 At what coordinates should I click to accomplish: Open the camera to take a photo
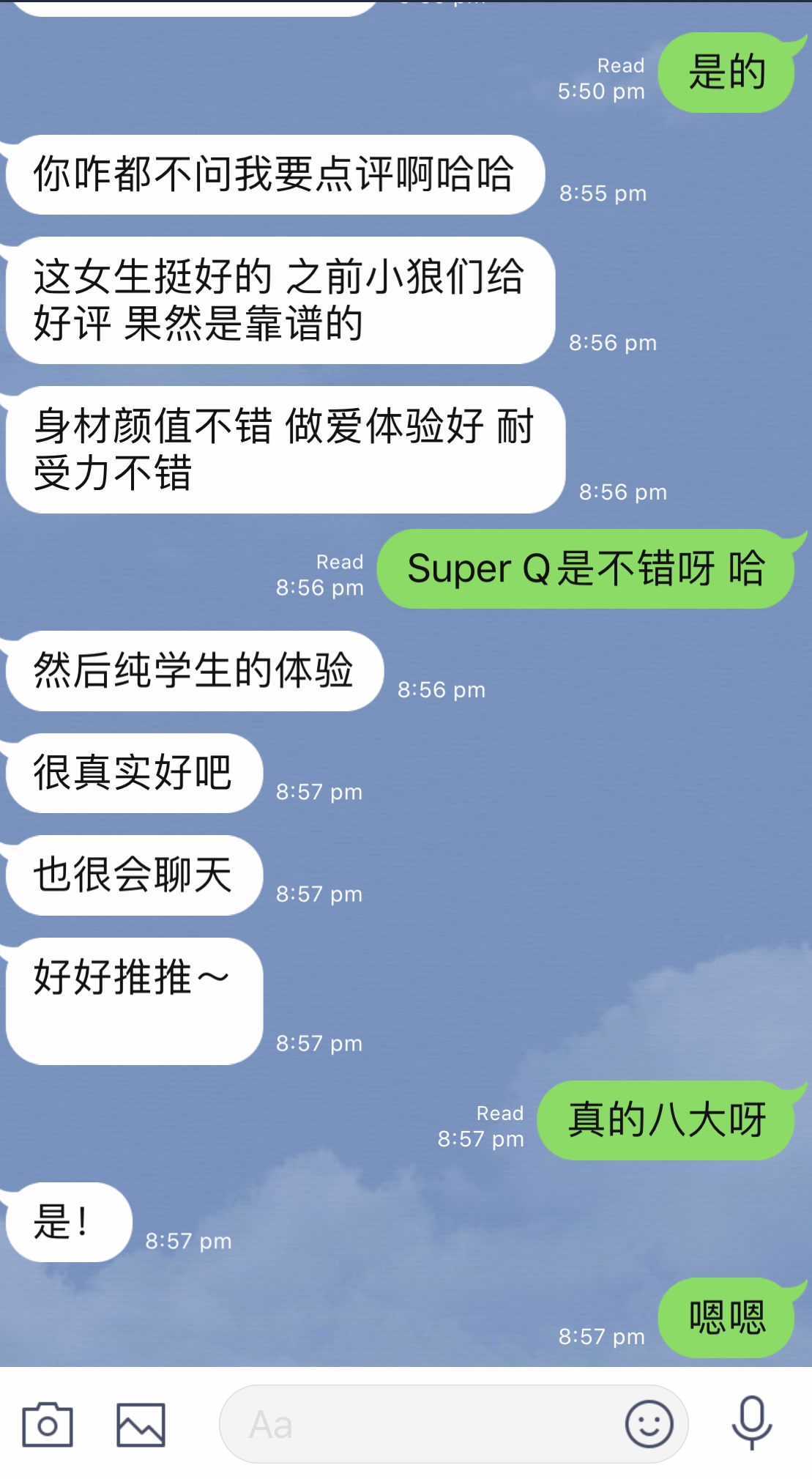coord(48,1425)
